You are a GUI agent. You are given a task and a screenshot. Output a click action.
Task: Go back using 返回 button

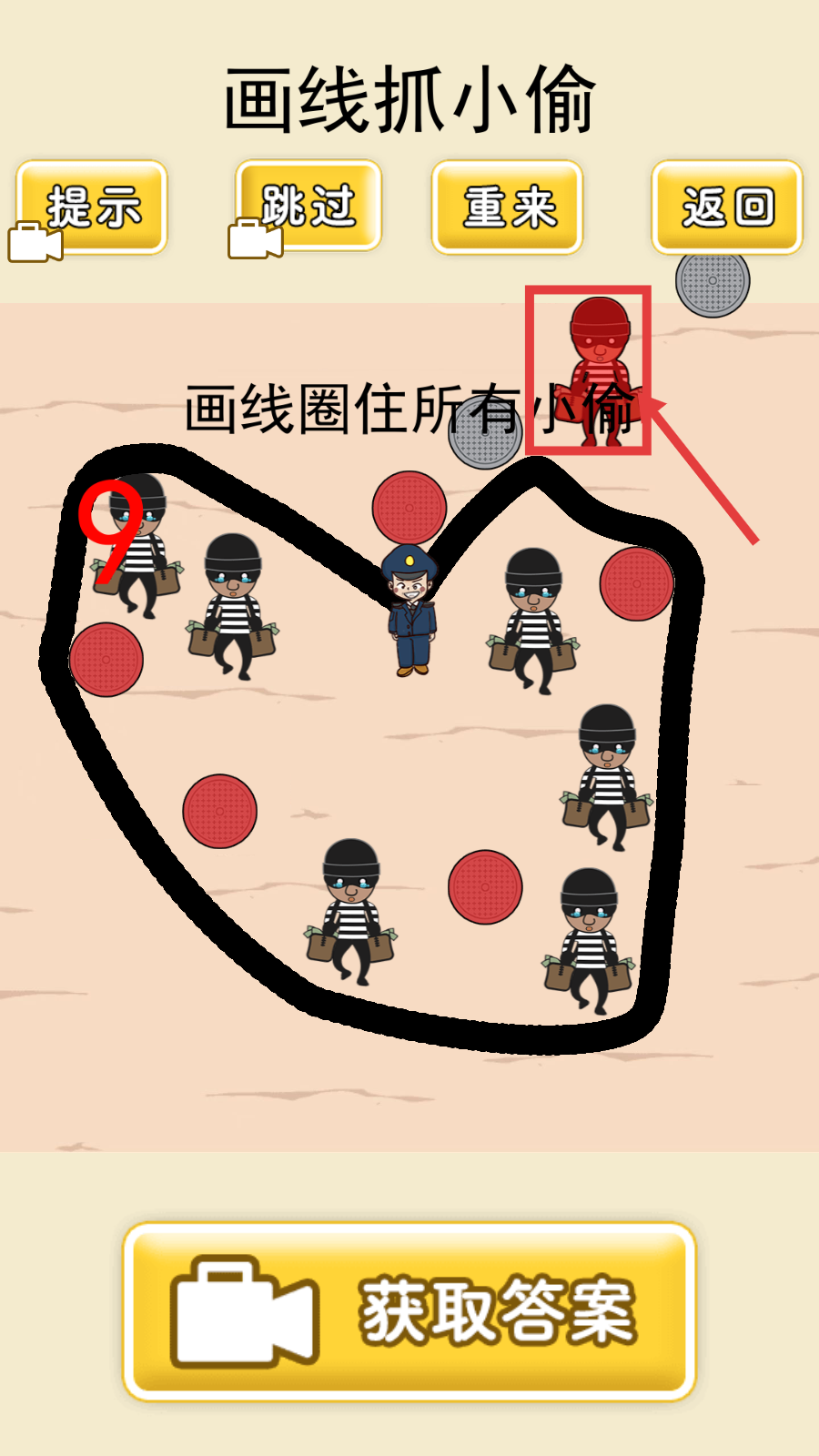click(727, 207)
